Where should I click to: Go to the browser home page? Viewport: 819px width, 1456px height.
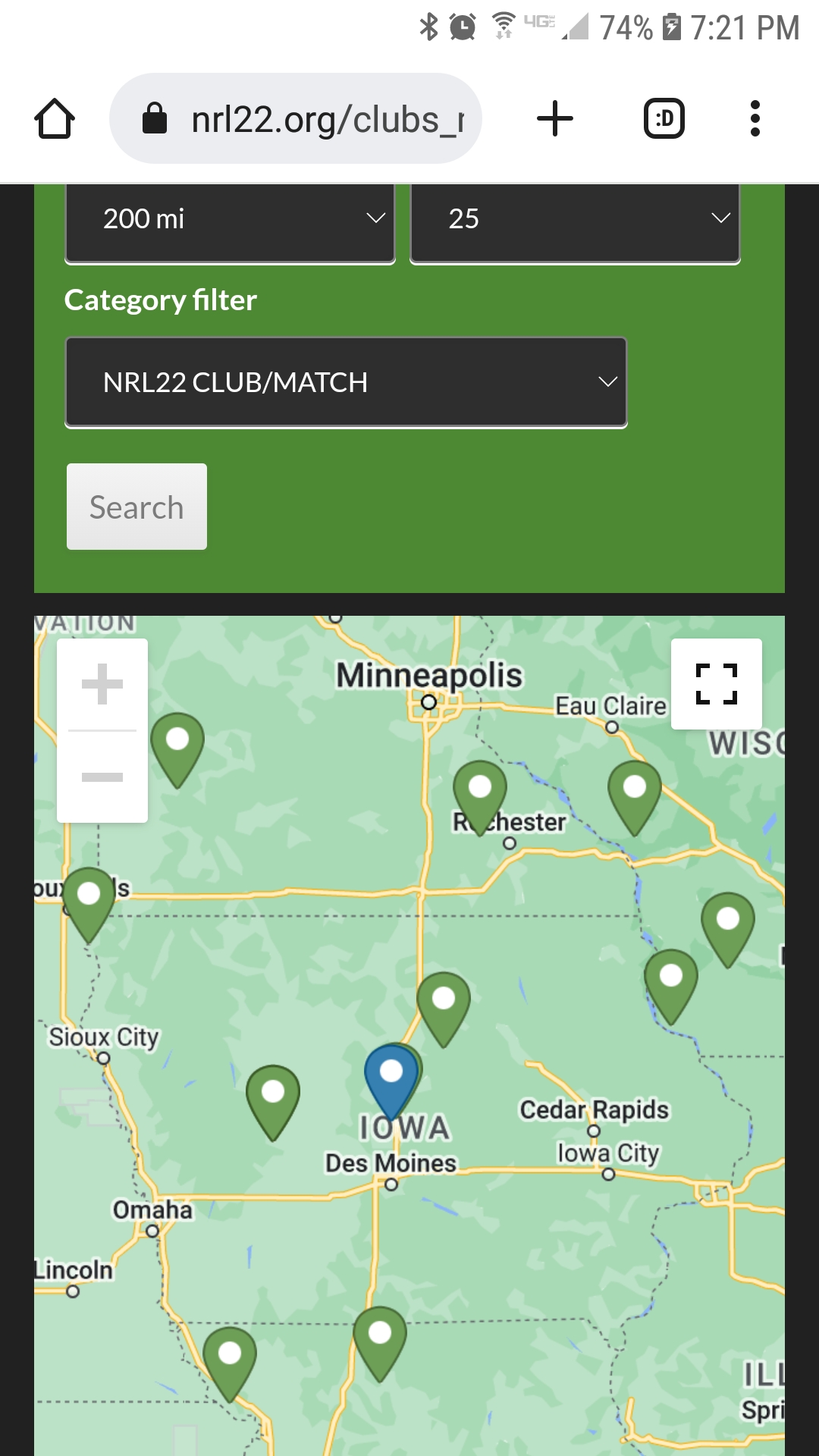click(55, 119)
